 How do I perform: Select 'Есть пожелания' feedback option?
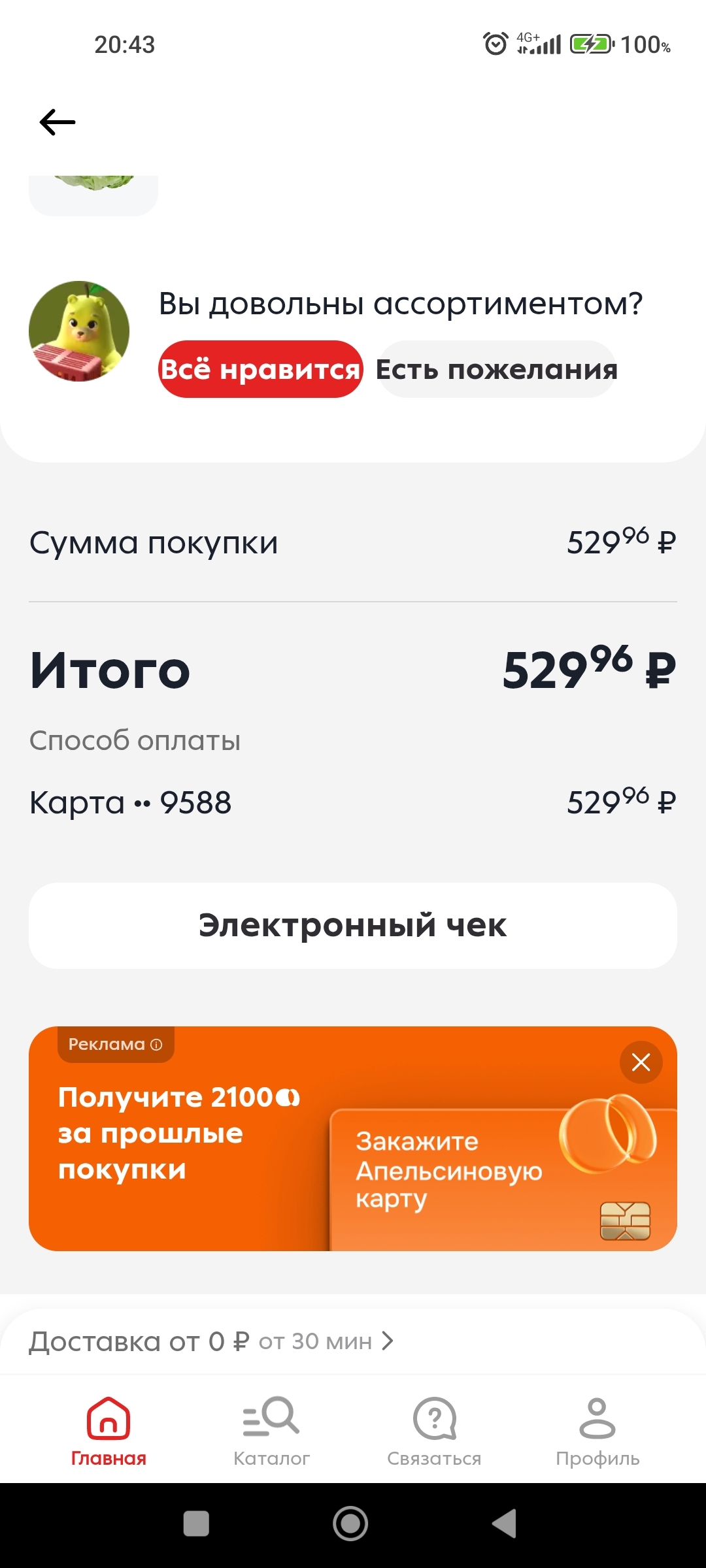pyautogui.click(x=497, y=370)
